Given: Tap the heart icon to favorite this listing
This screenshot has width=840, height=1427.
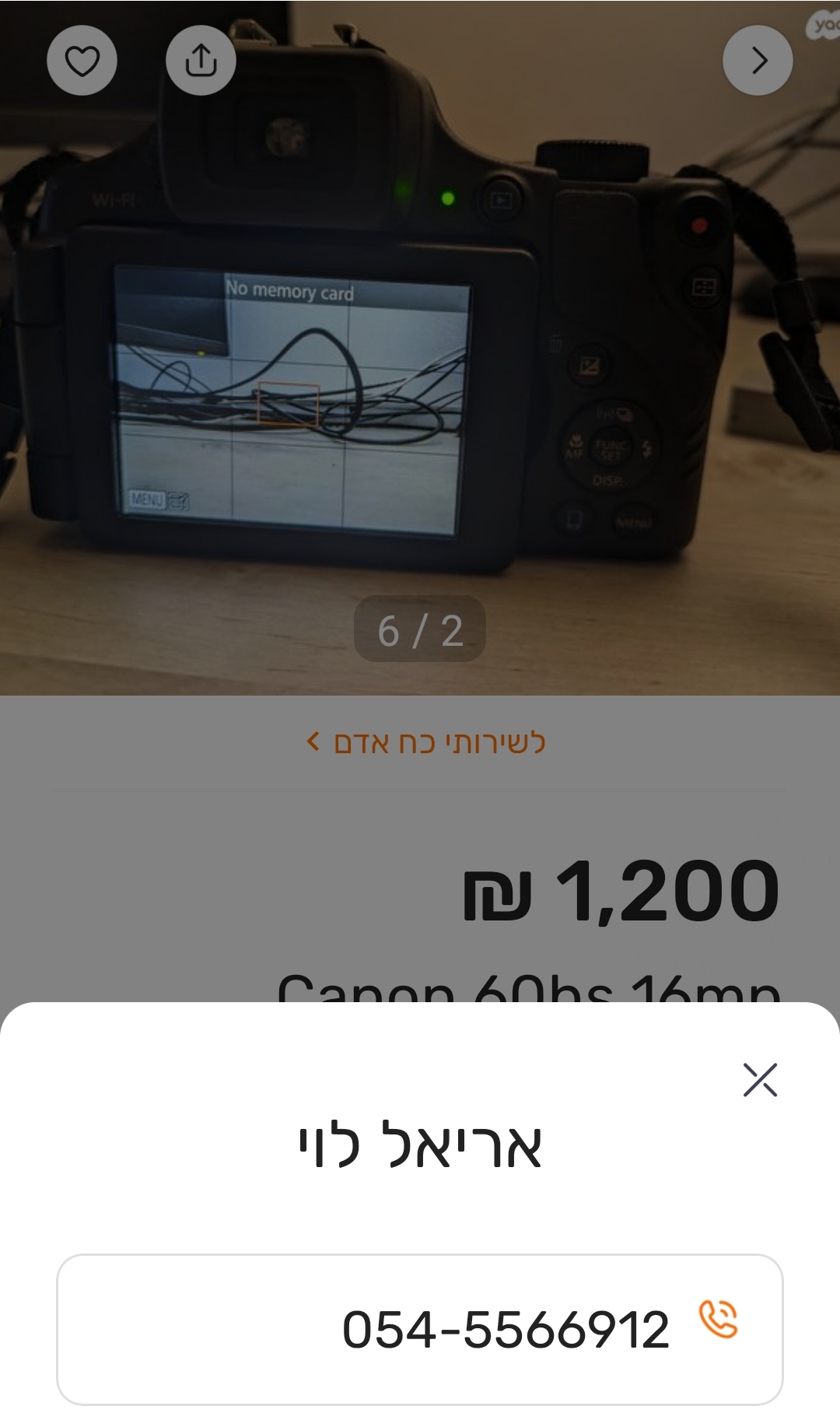Looking at the screenshot, I should (x=82, y=60).
